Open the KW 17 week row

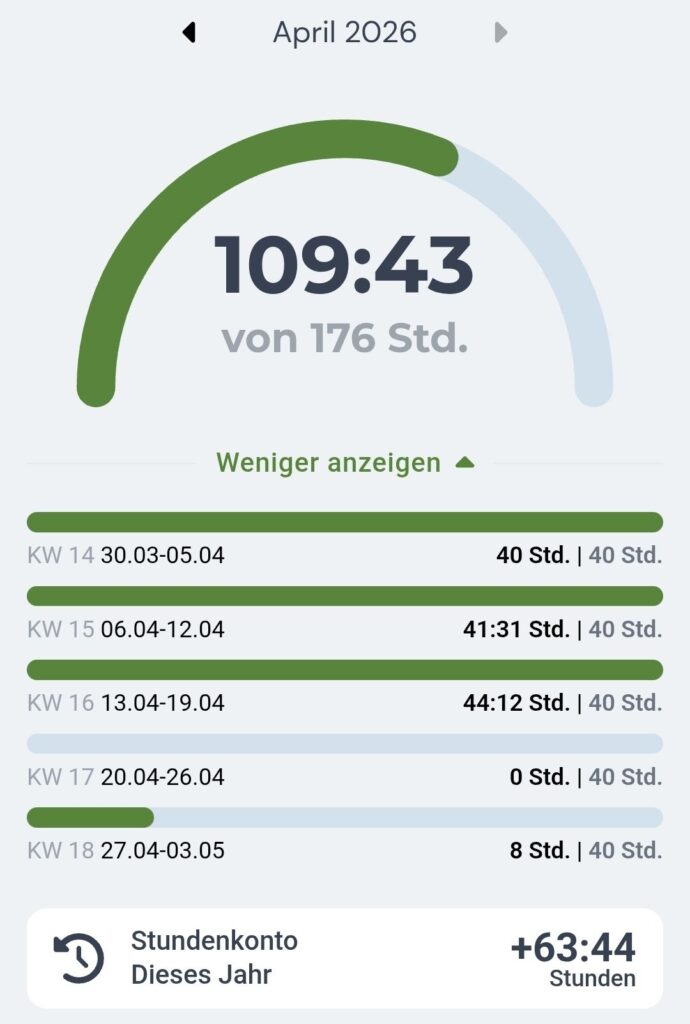pyautogui.click(x=344, y=763)
